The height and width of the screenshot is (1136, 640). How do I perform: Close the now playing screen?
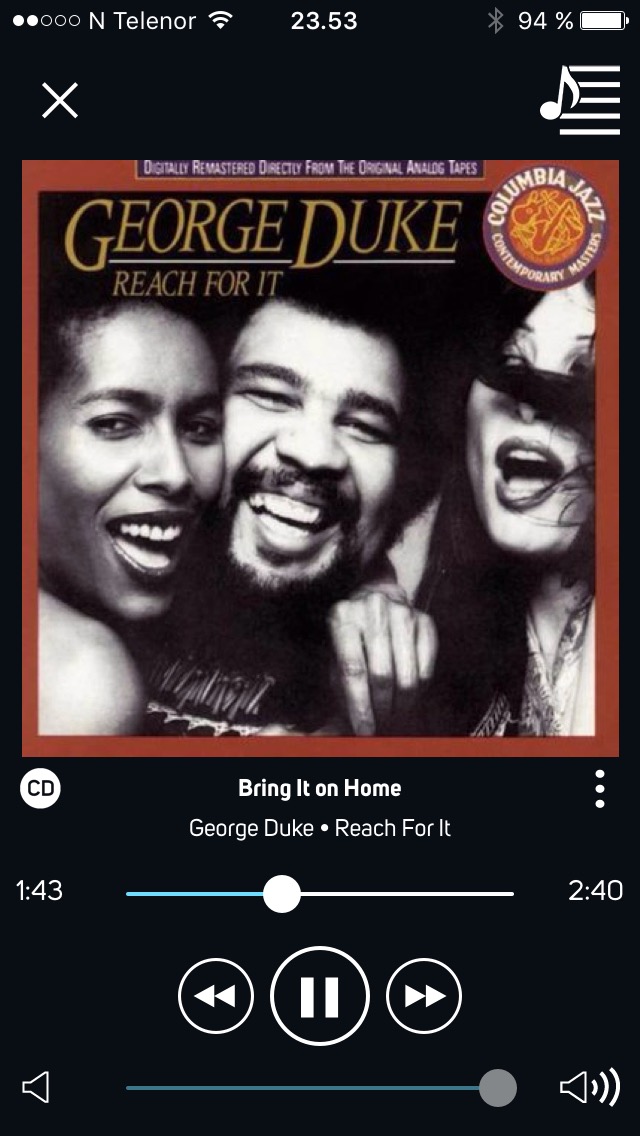point(60,100)
